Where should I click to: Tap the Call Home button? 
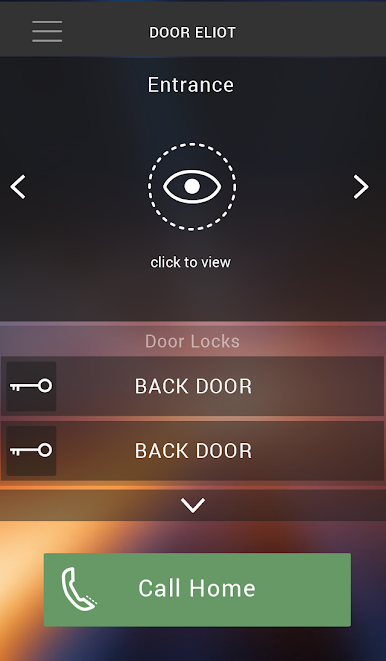point(197,590)
